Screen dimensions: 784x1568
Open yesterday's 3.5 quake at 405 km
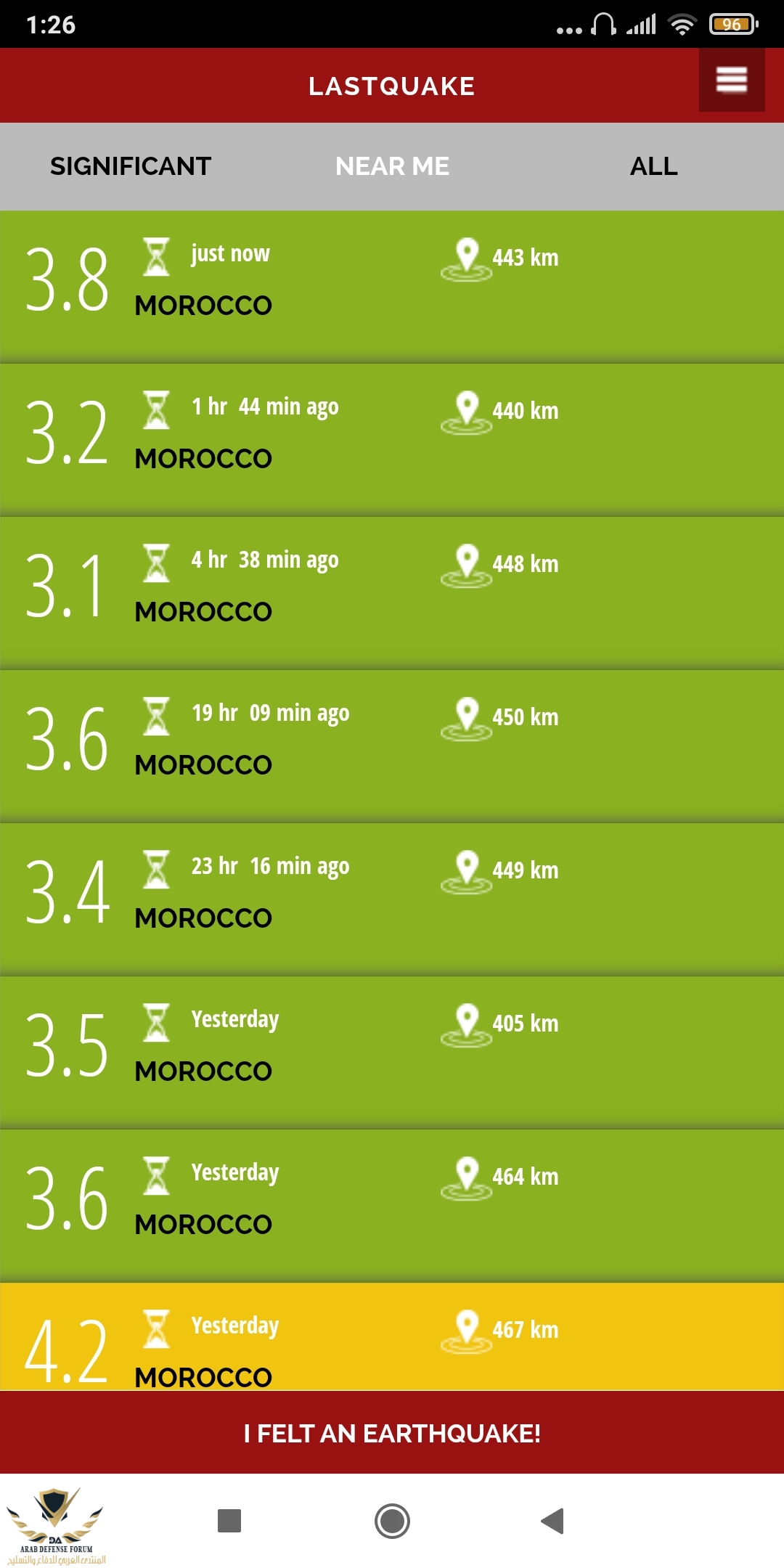tap(392, 1052)
